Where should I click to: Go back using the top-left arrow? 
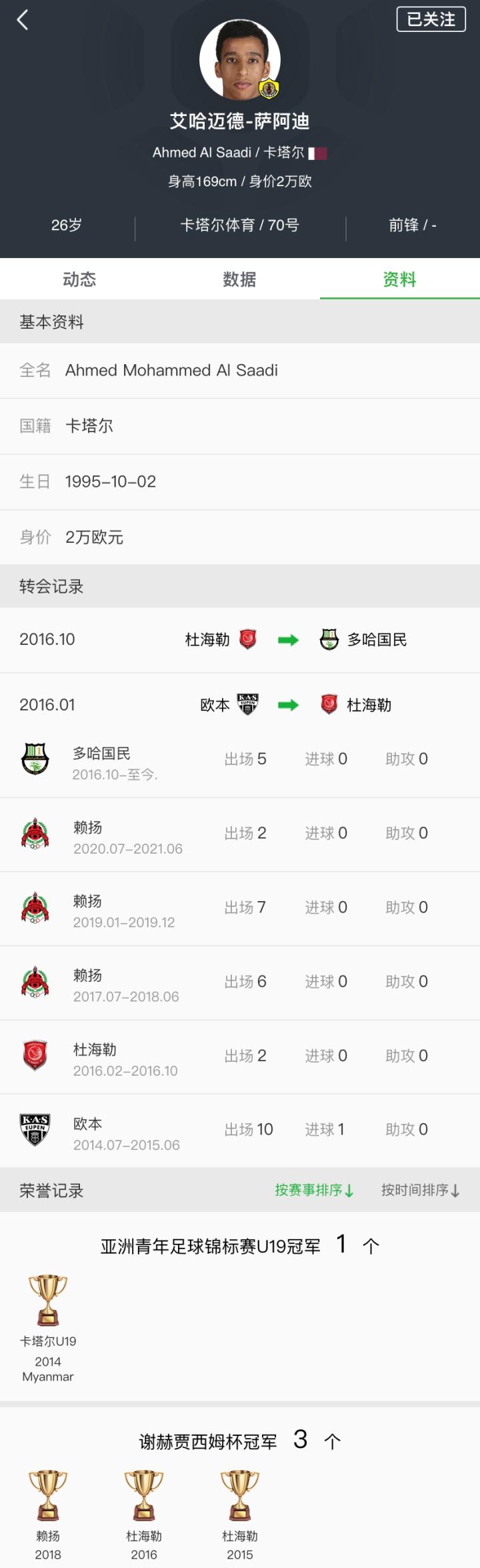pyautogui.click(x=23, y=20)
